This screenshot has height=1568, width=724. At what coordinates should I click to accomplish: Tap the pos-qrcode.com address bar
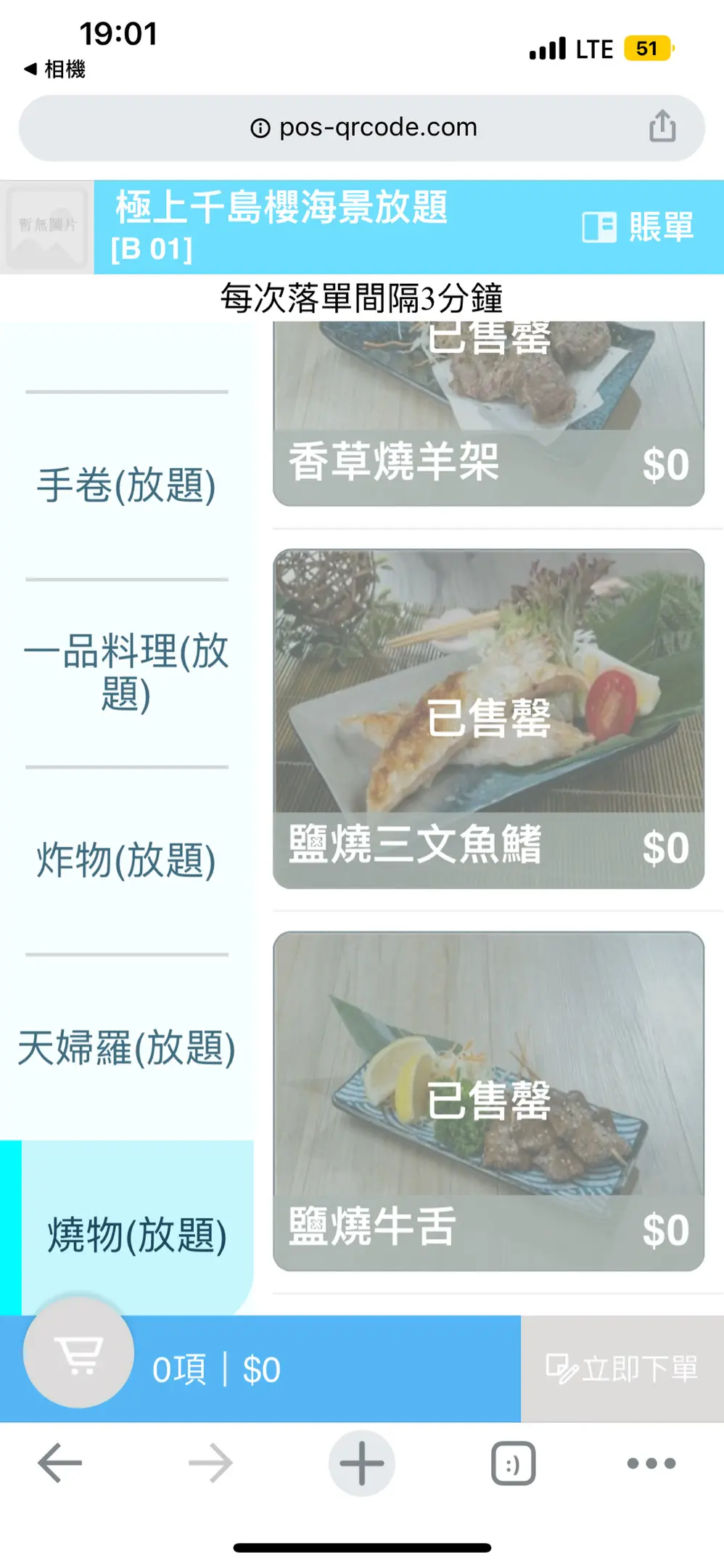pos(363,128)
